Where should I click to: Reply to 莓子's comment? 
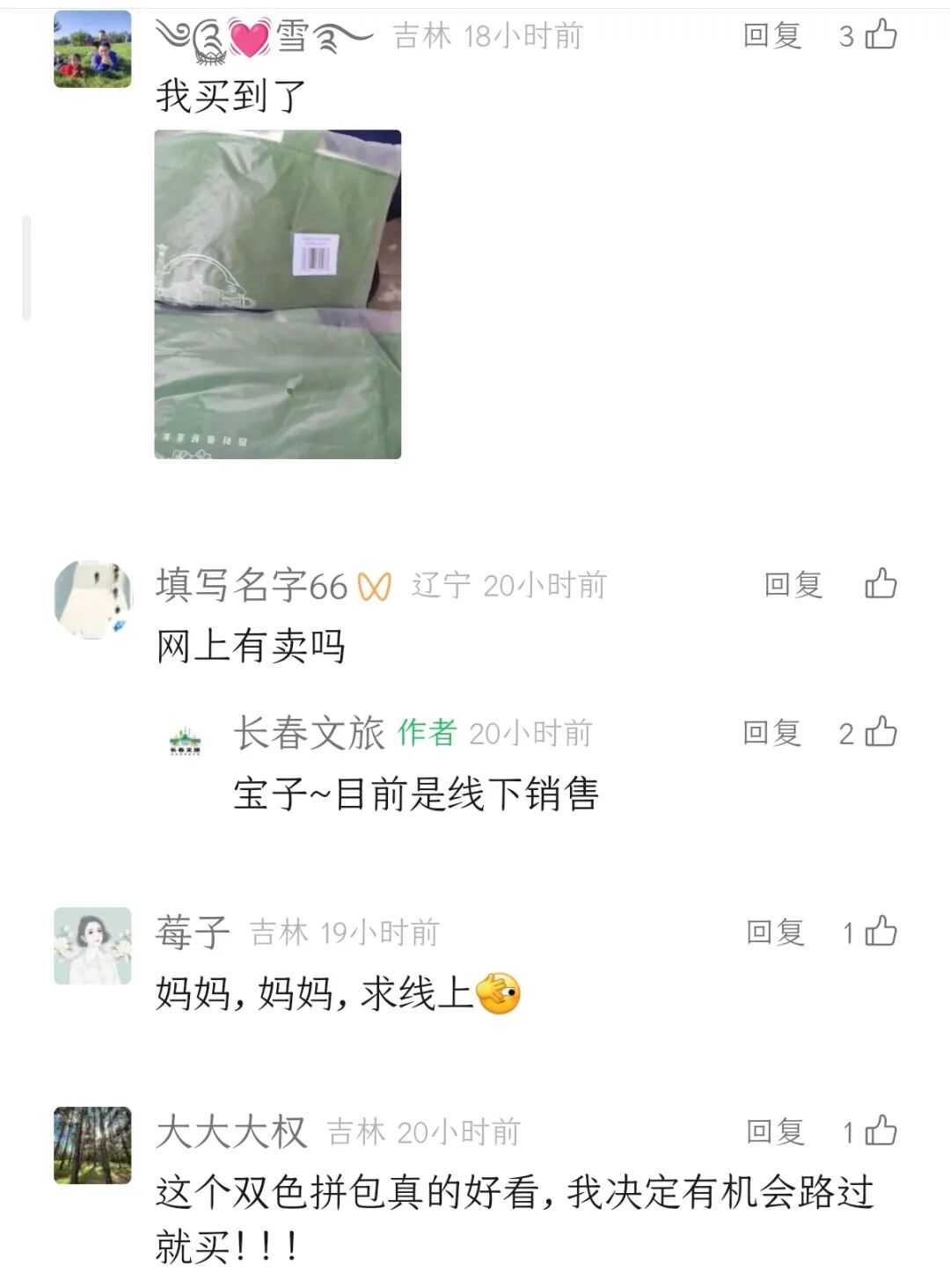pos(775,933)
